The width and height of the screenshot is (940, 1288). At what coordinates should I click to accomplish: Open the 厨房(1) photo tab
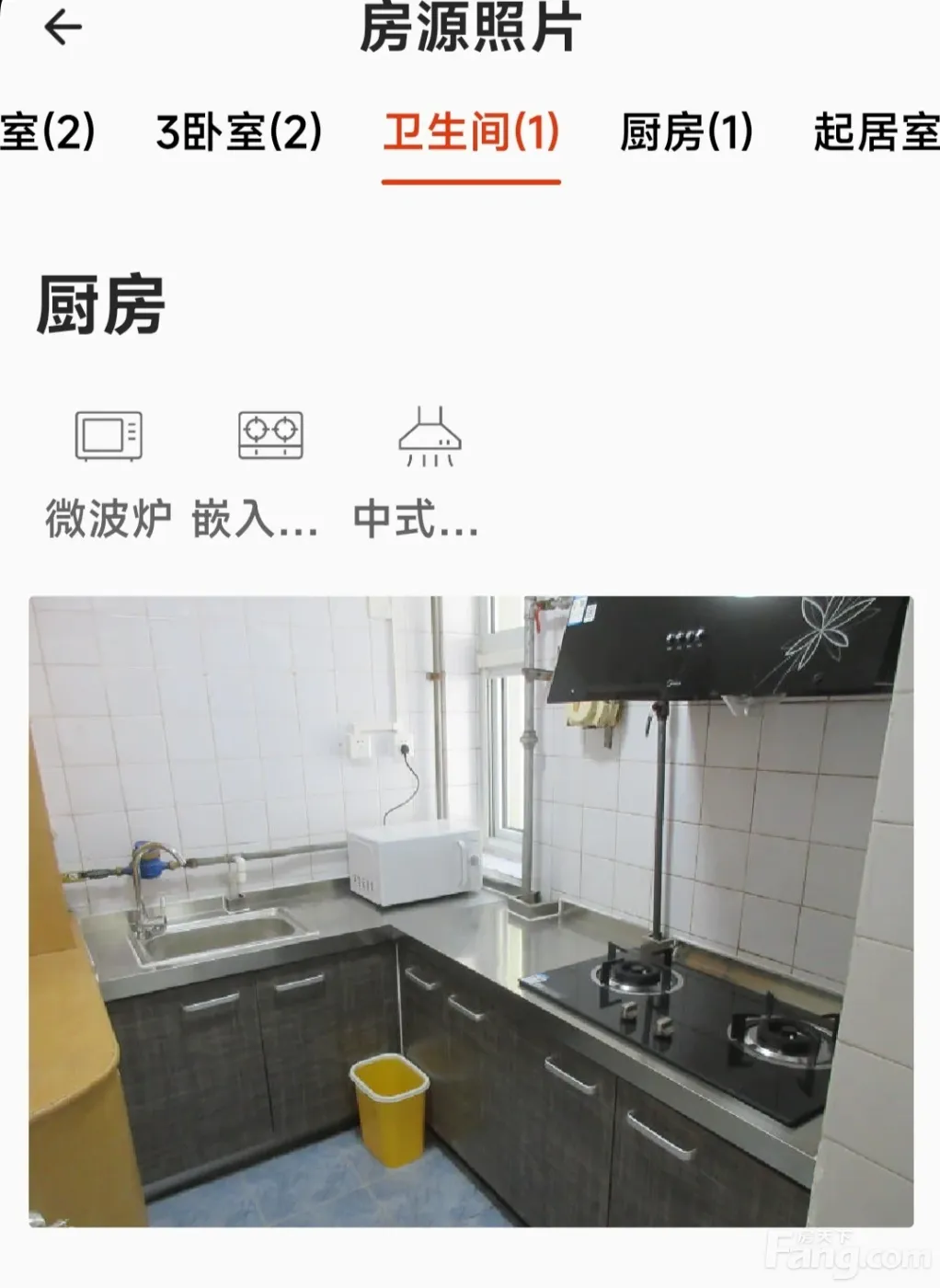[x=686, y=132]
